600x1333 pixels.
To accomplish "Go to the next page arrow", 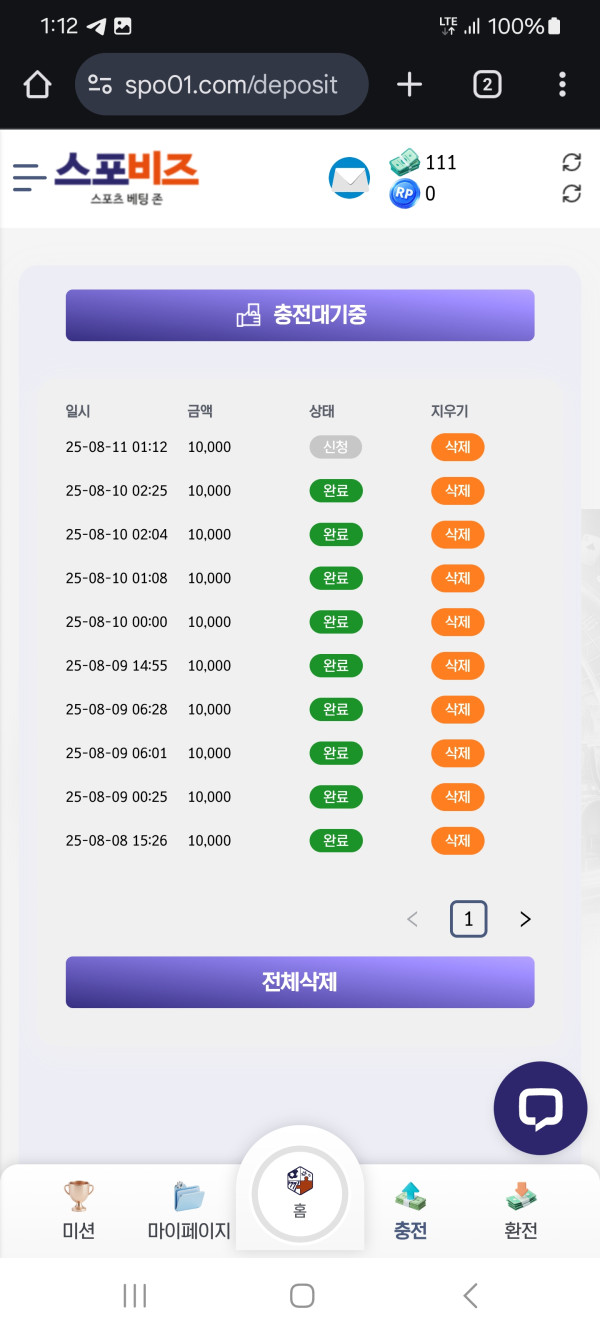I will [x=525, y=919].
